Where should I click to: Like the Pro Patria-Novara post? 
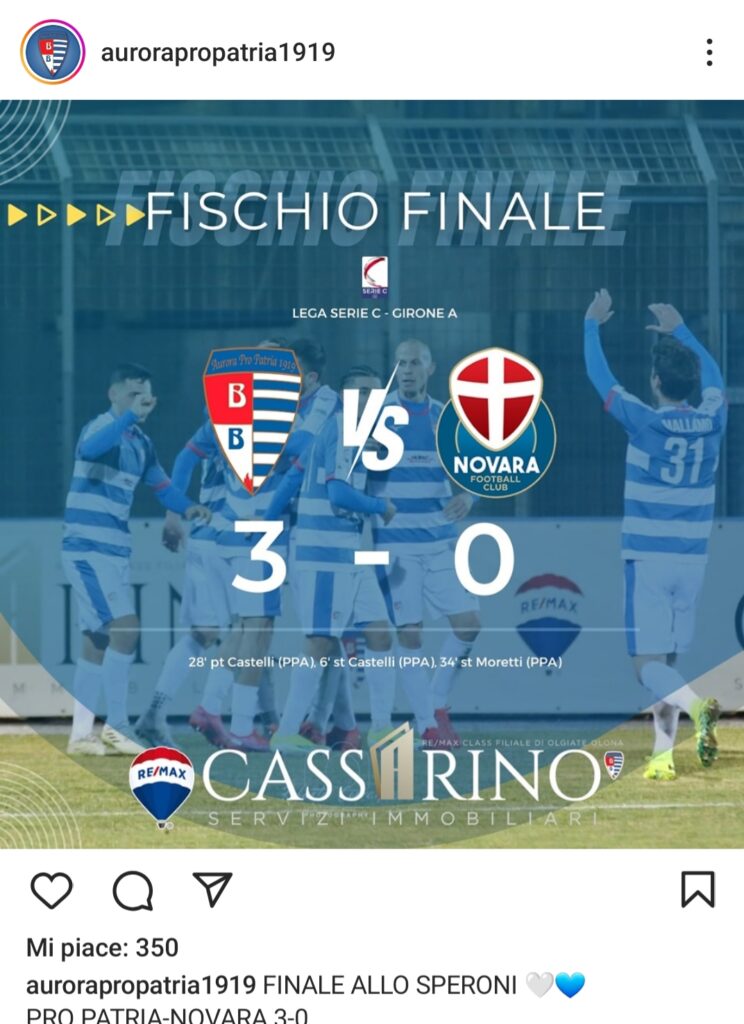[x=52, y=889]
